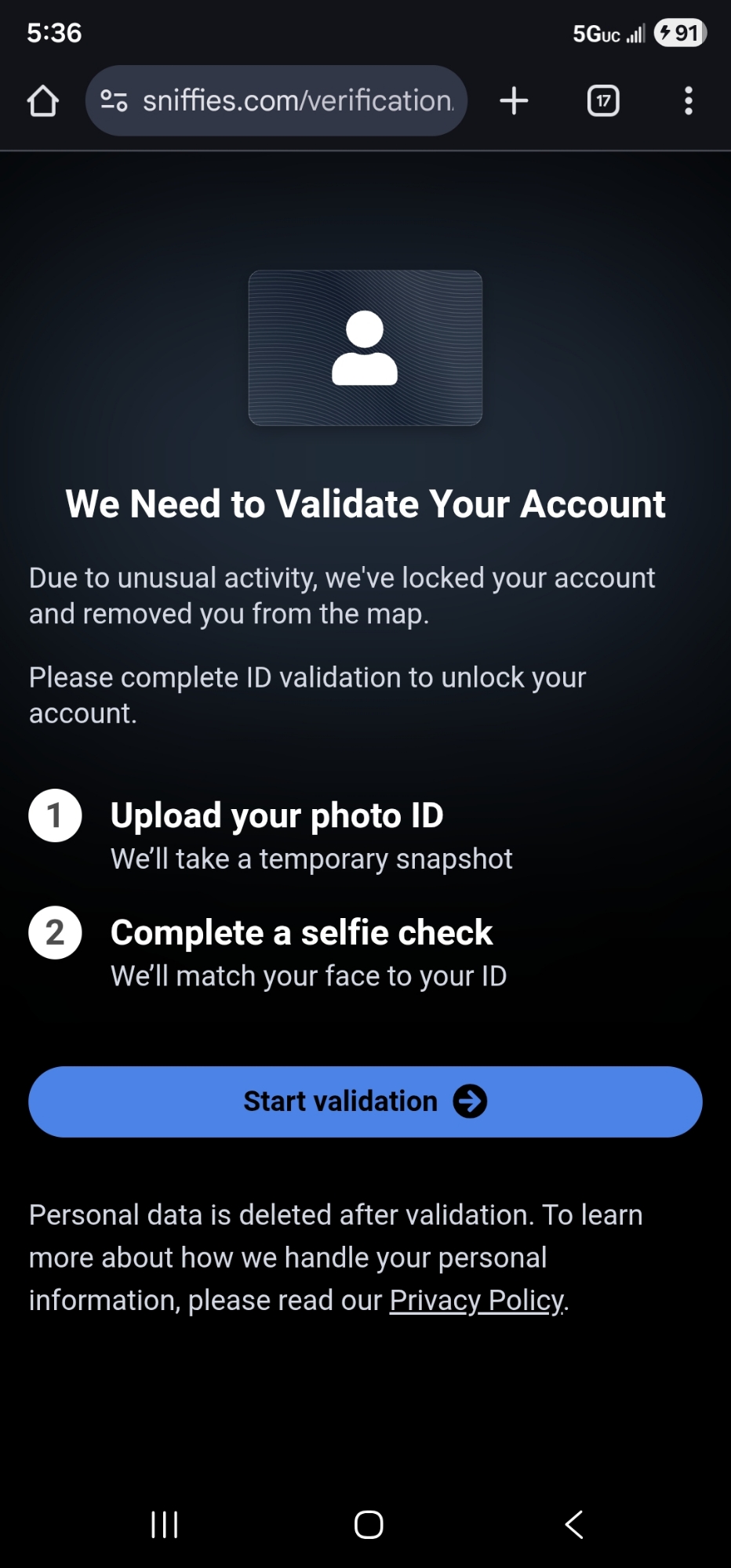The height and width of the screenshot is (1568, 731).
Task: Open the Privacy Policy link
Action: 477,1301
